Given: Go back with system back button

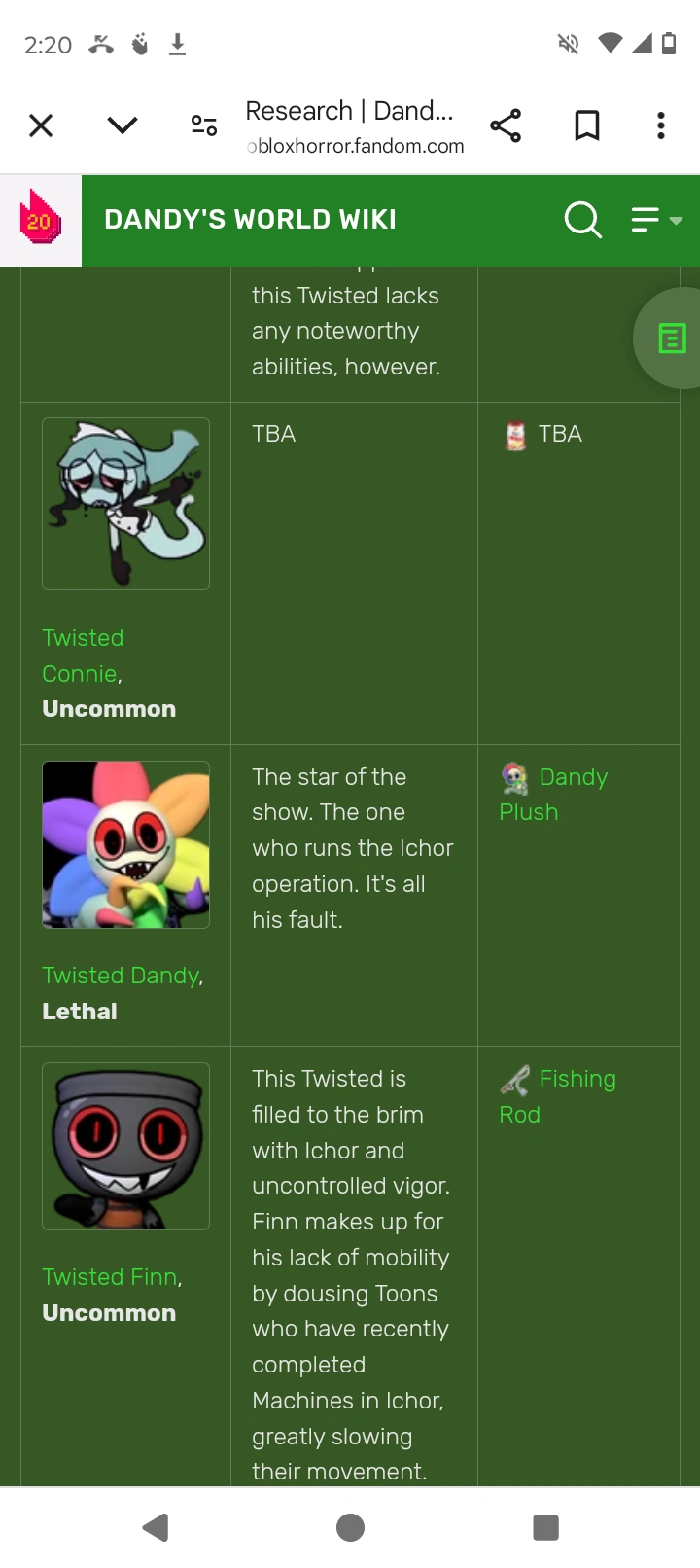Looking at the screenshot, I should click(x=156, y=1527).
